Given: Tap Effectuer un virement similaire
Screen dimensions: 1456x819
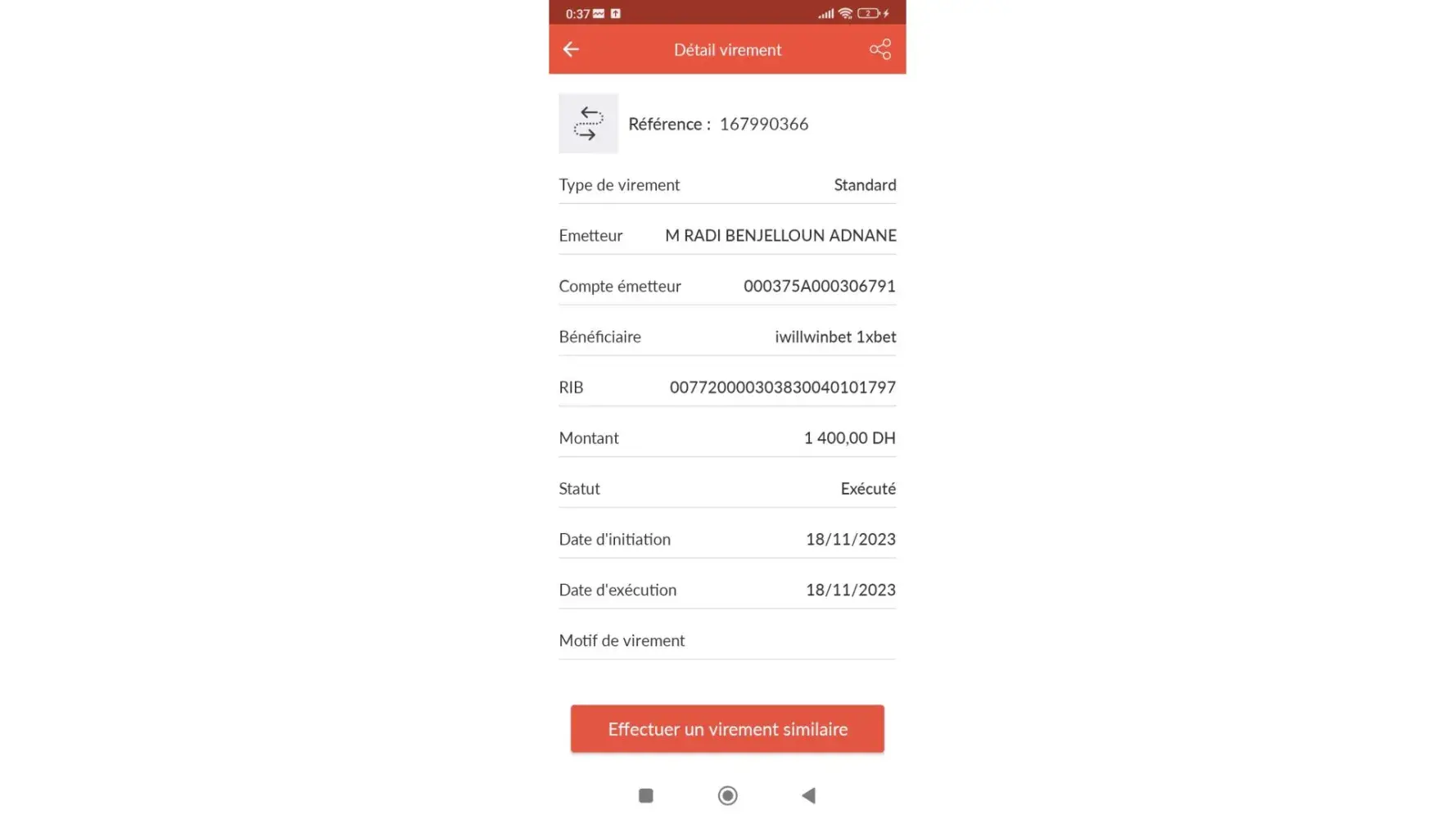Looking at the screenshot, I should [727, 728].
